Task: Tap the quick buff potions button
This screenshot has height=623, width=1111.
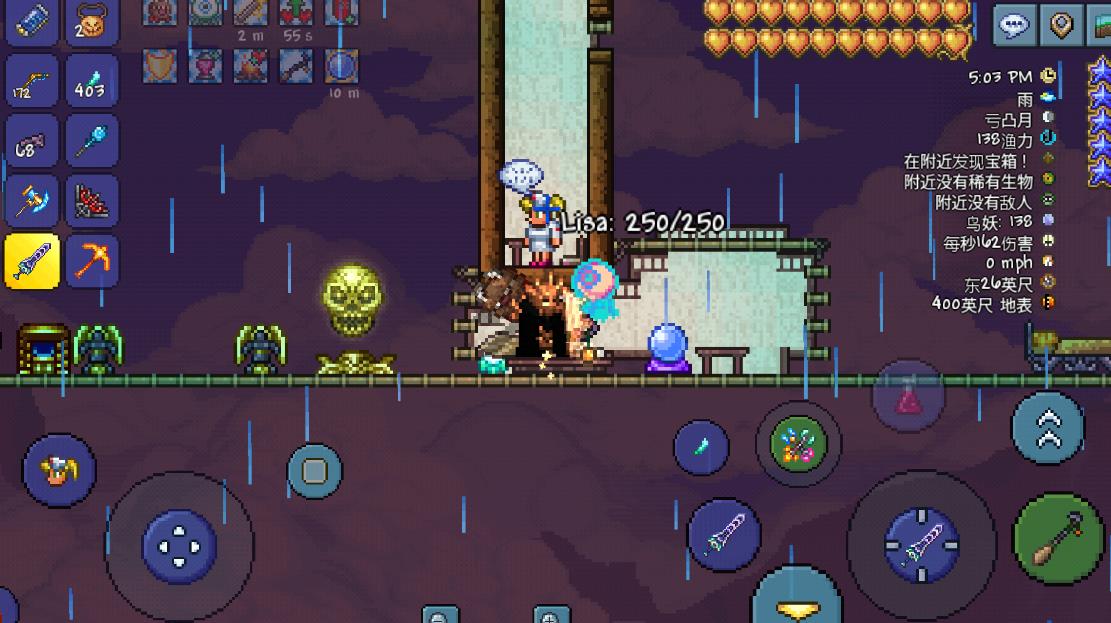Action: [798, 443]
